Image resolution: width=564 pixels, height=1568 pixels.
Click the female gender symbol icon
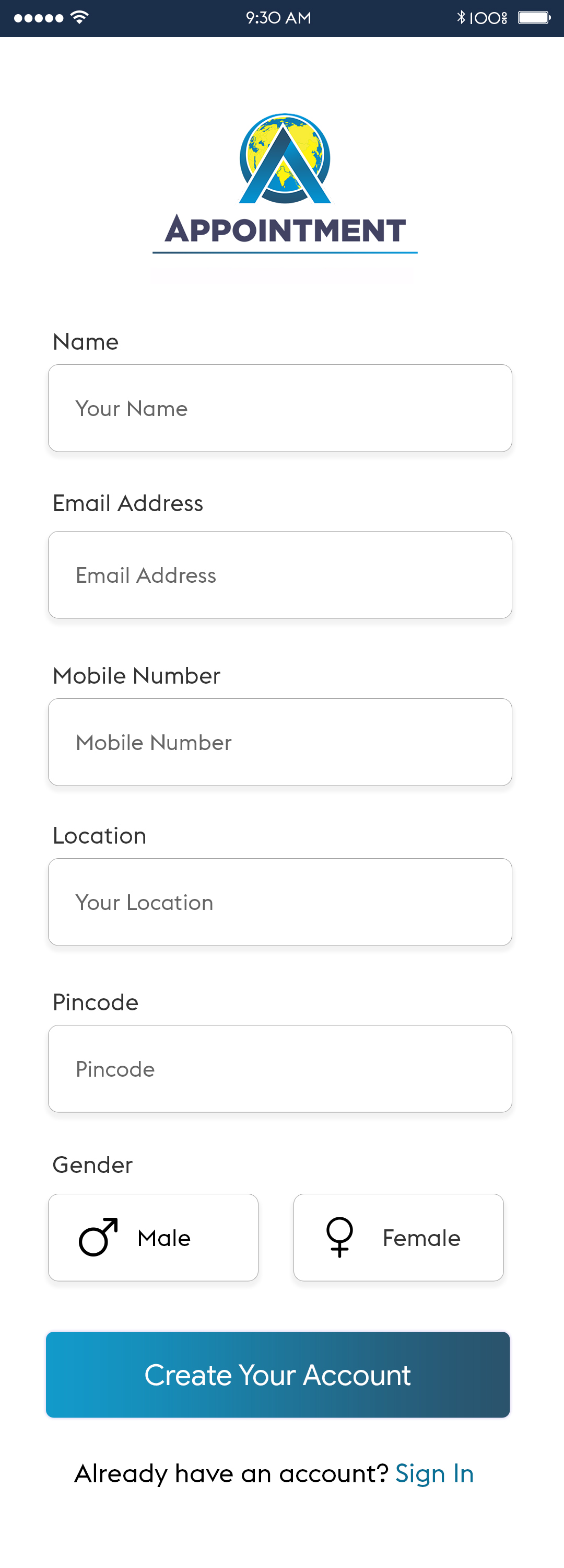[339, 1237]
